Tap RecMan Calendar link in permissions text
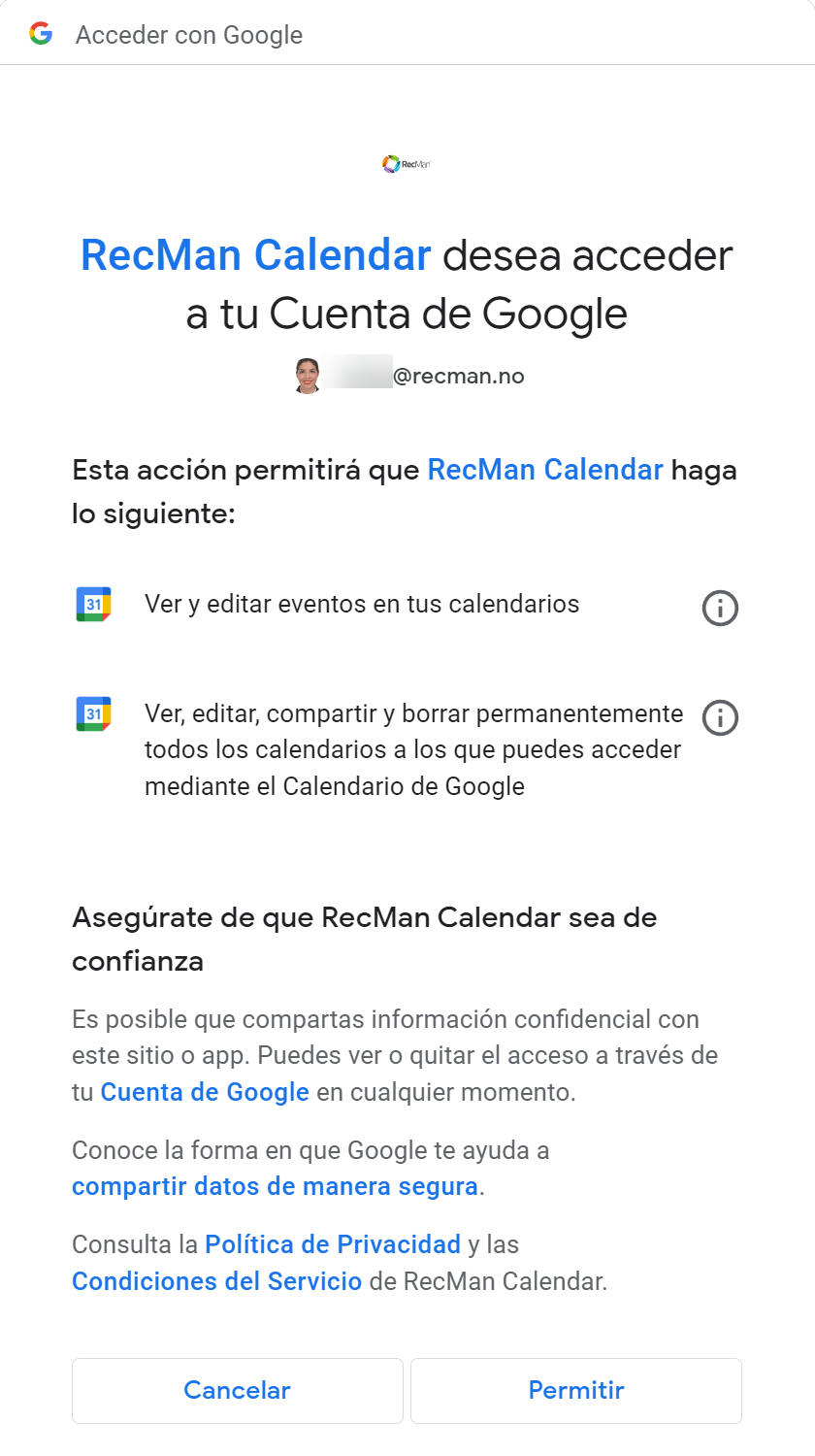Image resolution: width=815 pixels, height=1456 pixels. pyautogui.click(x=545, y=470)
